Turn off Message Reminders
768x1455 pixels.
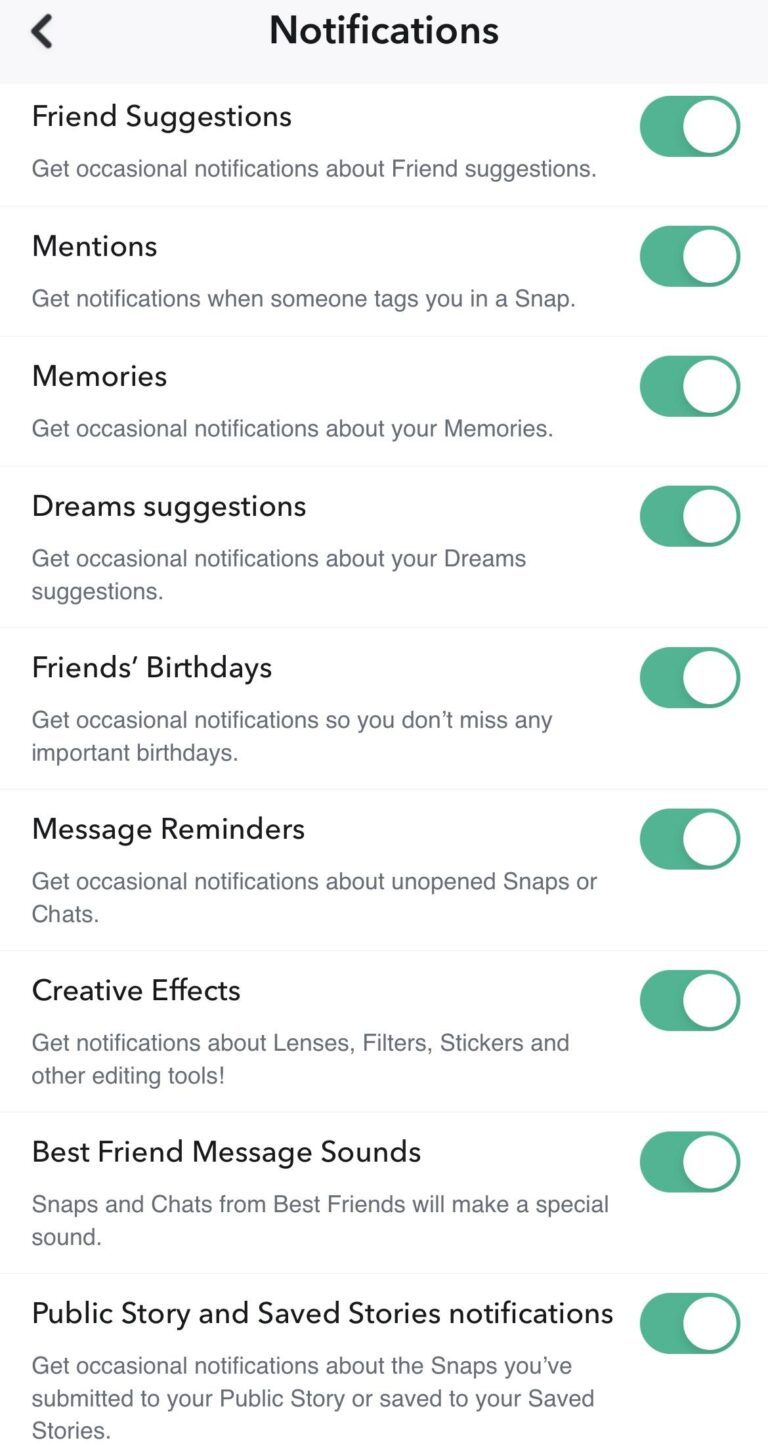[690, 839]
